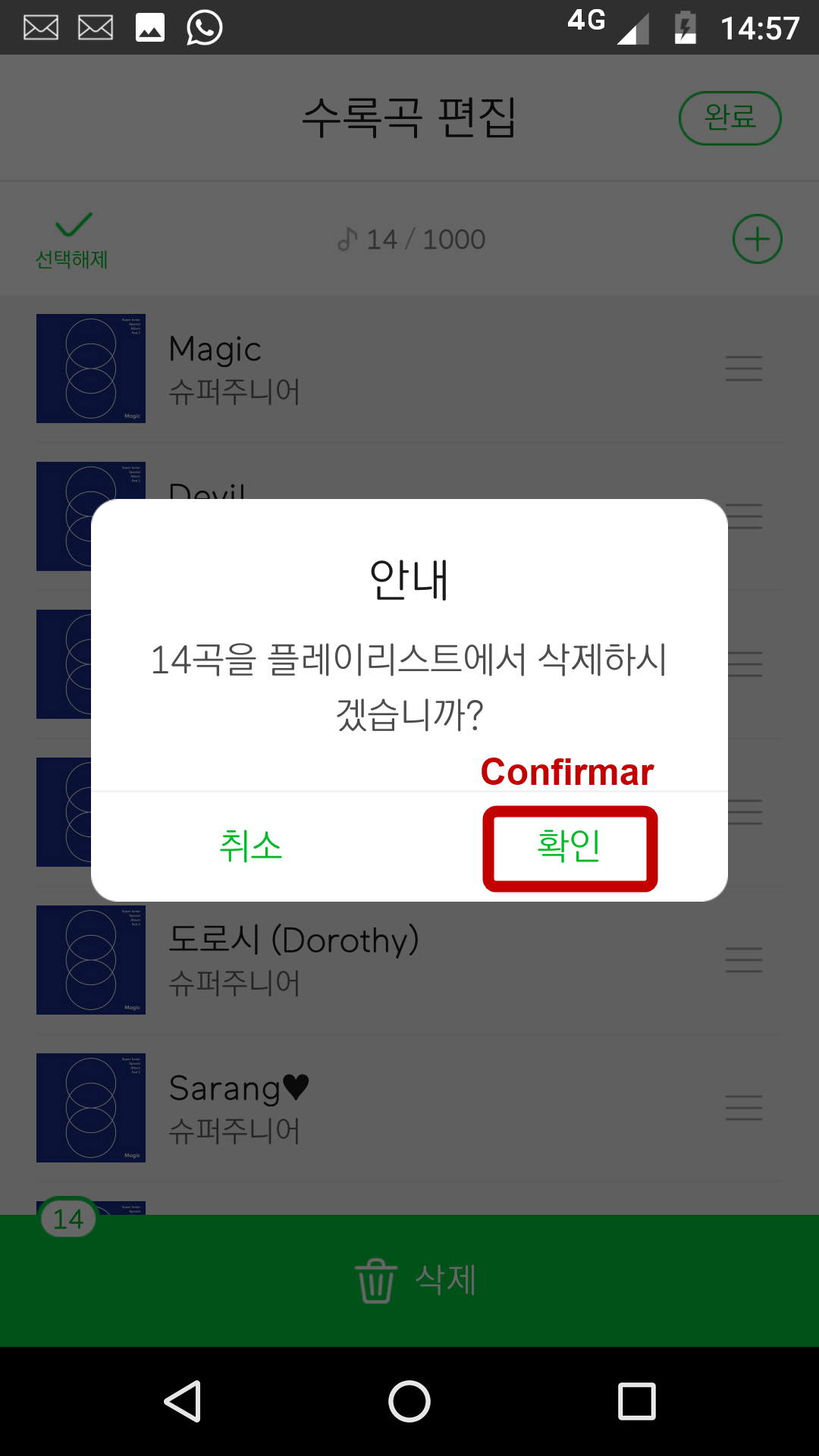Image resolution: width=819 pixels, height=1456 pixels.
Task: Add songs with the plus icon
Action: [757, 240]
